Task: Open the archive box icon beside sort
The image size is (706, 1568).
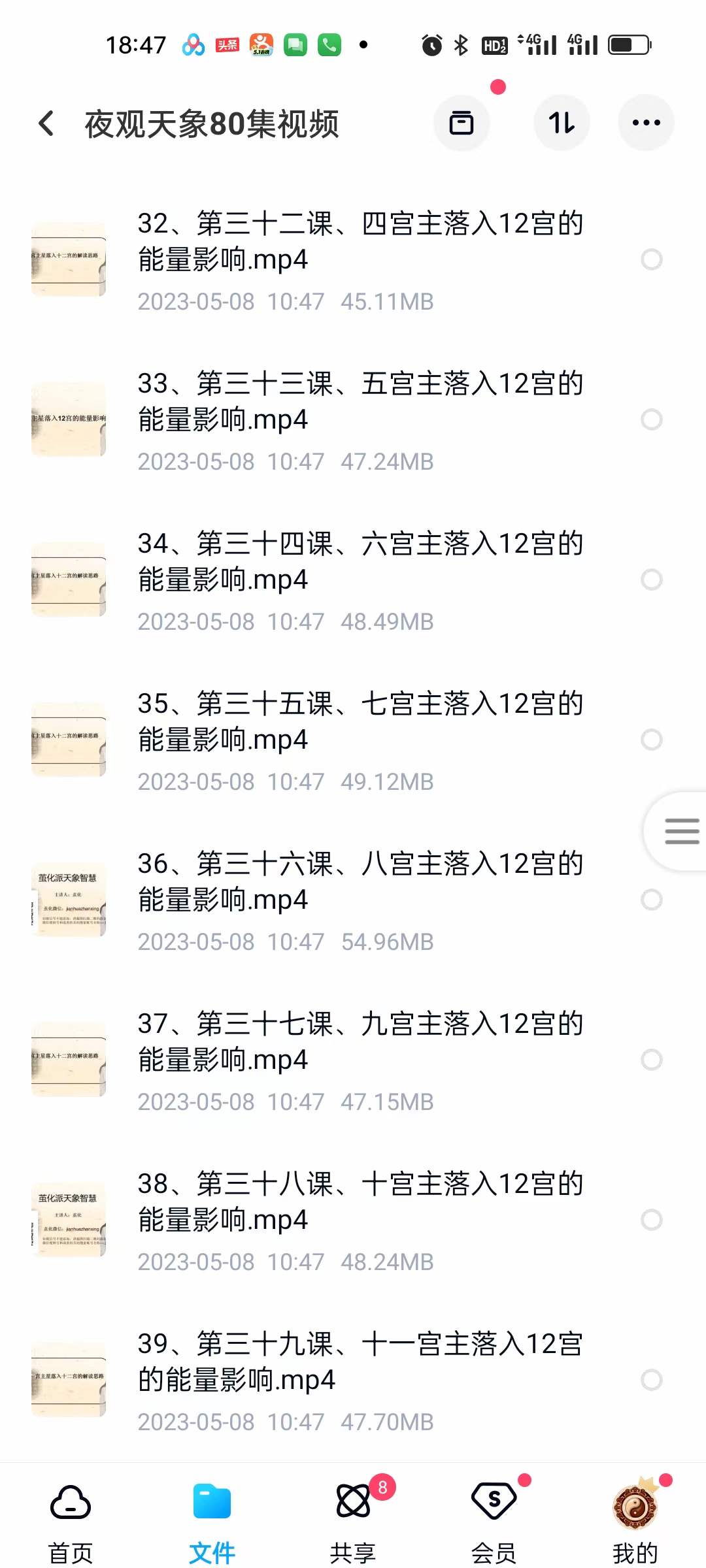Action: coord(462,123)
